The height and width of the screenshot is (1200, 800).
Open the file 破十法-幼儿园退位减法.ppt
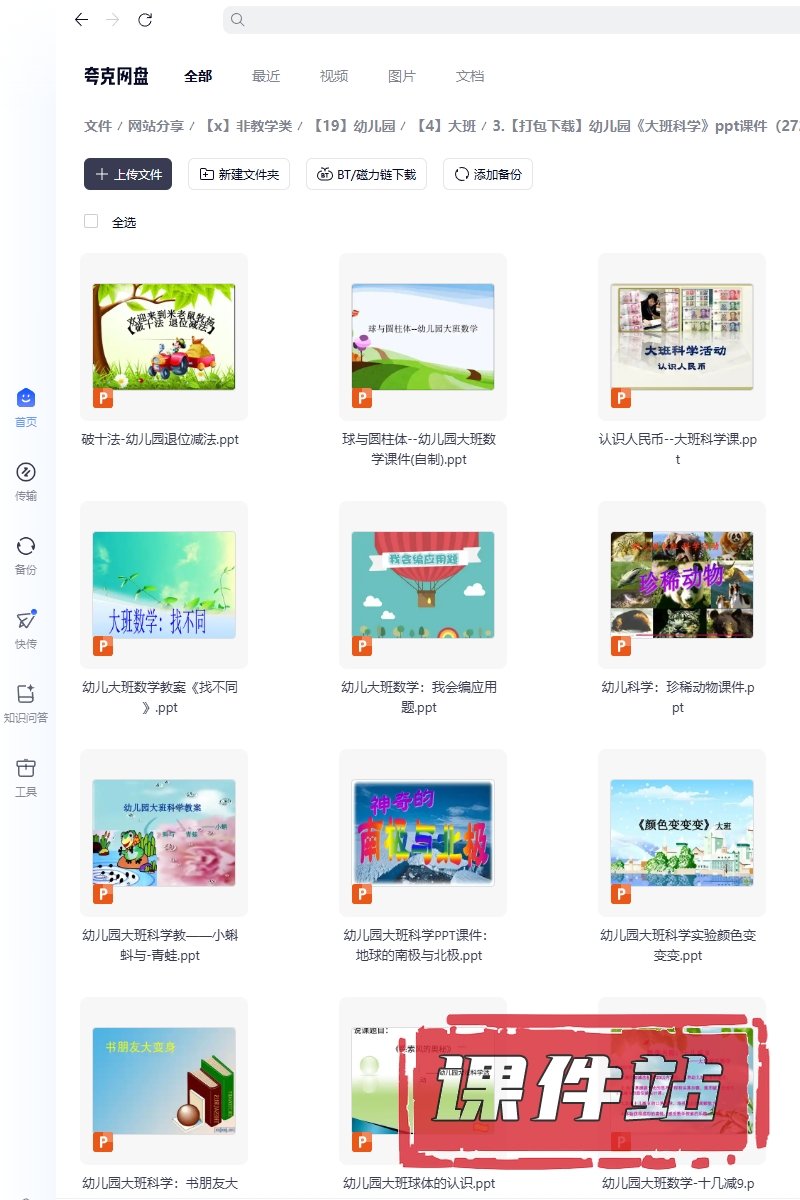coord(164,336)
